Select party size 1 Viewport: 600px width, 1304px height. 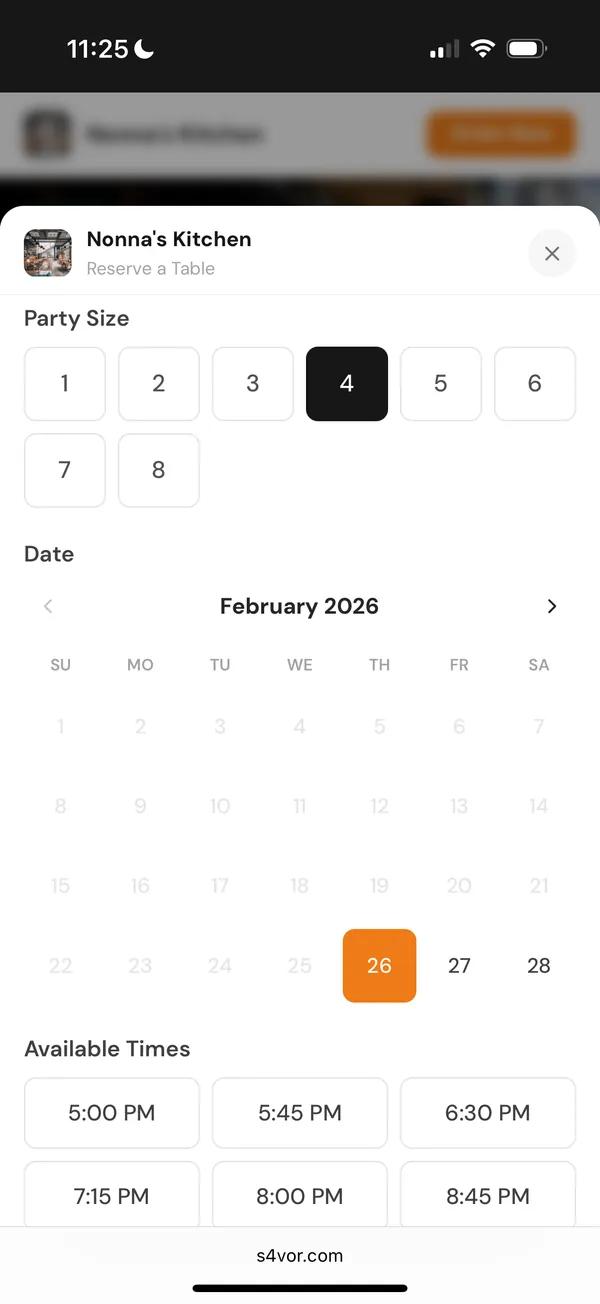point(65,384)
